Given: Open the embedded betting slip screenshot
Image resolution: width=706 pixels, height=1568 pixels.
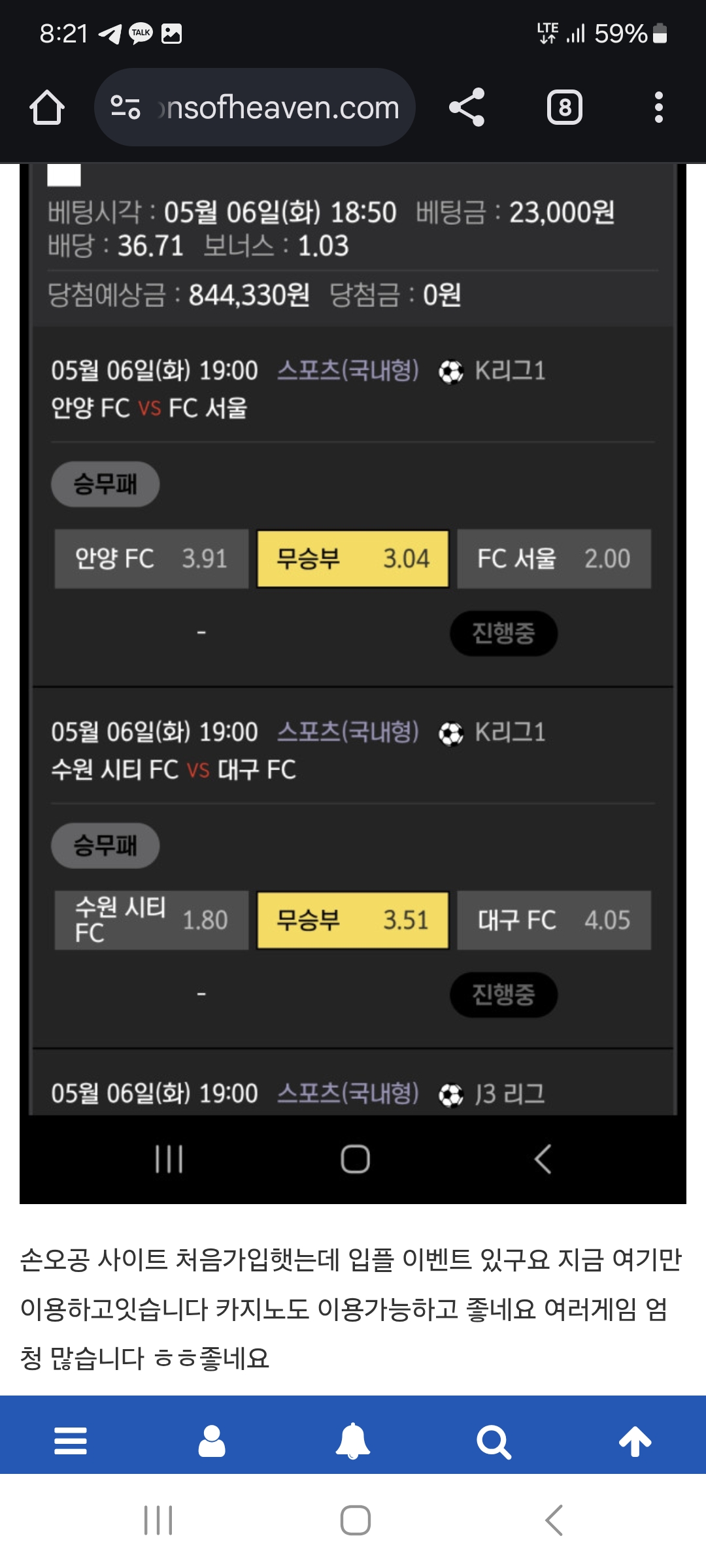Looking at the screenshot, I should pyautogui.click(x=353, y=683).
